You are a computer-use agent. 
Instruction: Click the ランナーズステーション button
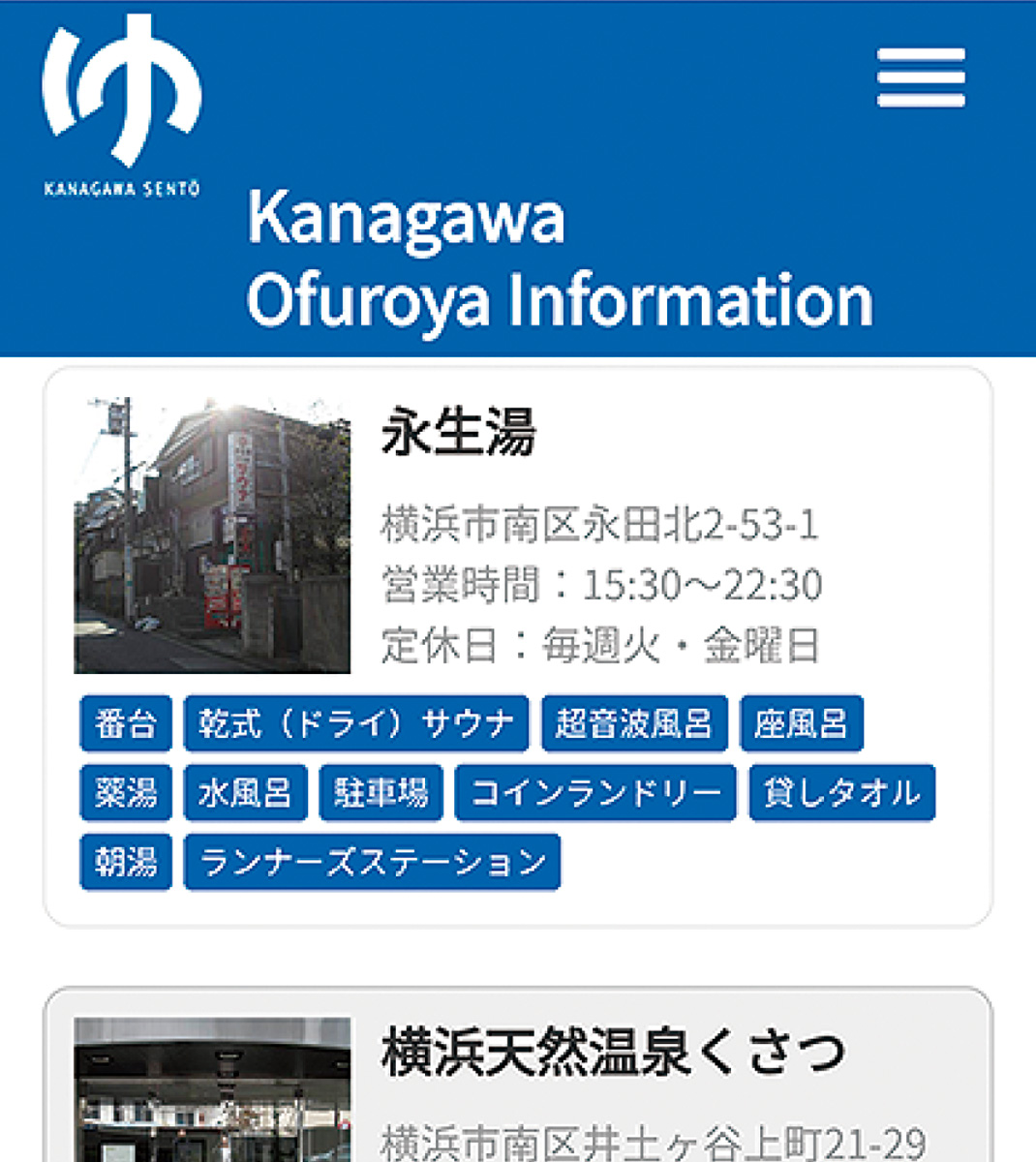click(x=371, y=860)
